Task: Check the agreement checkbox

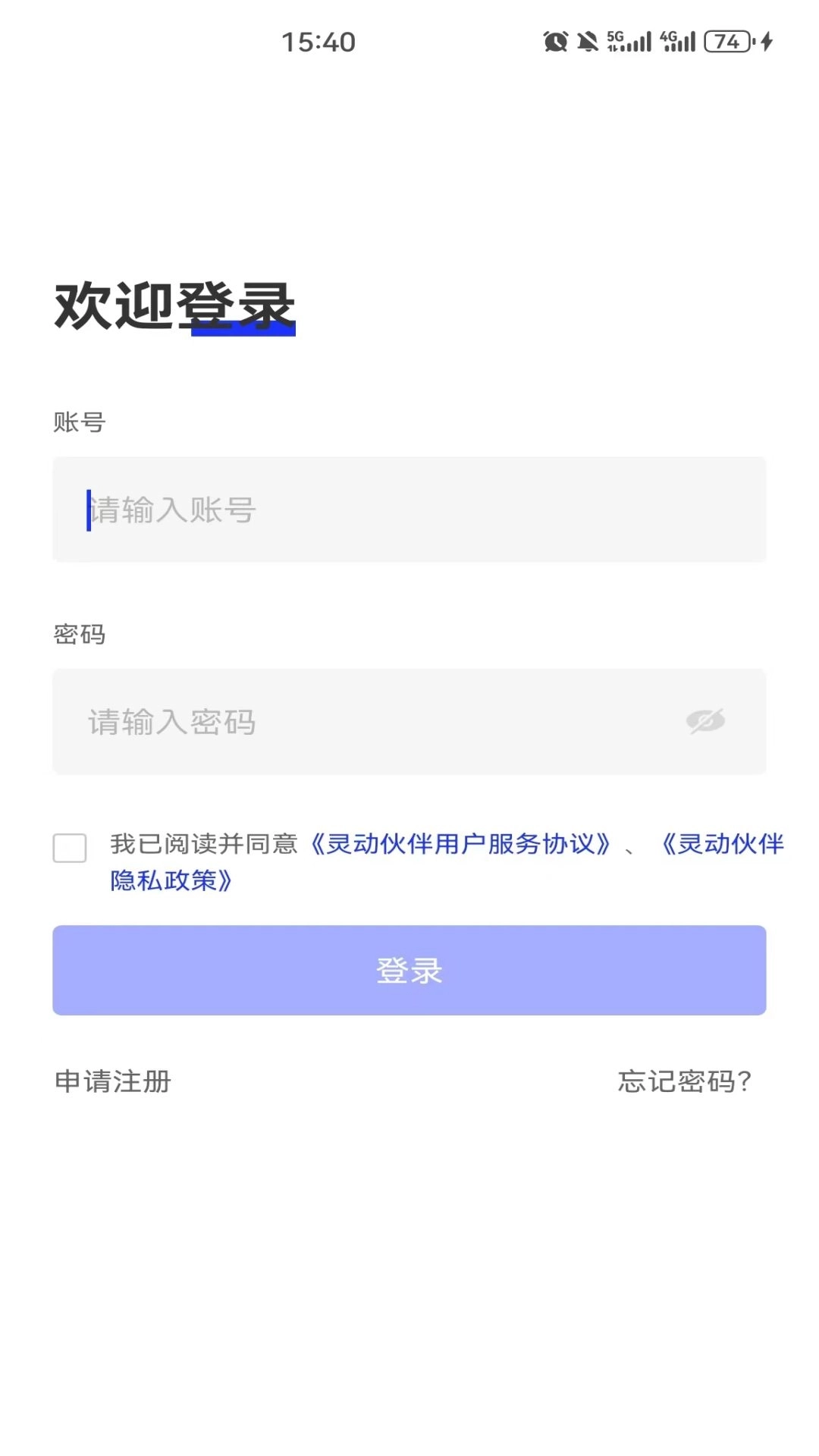Action: pyautogui.click(x=70, y=848)
